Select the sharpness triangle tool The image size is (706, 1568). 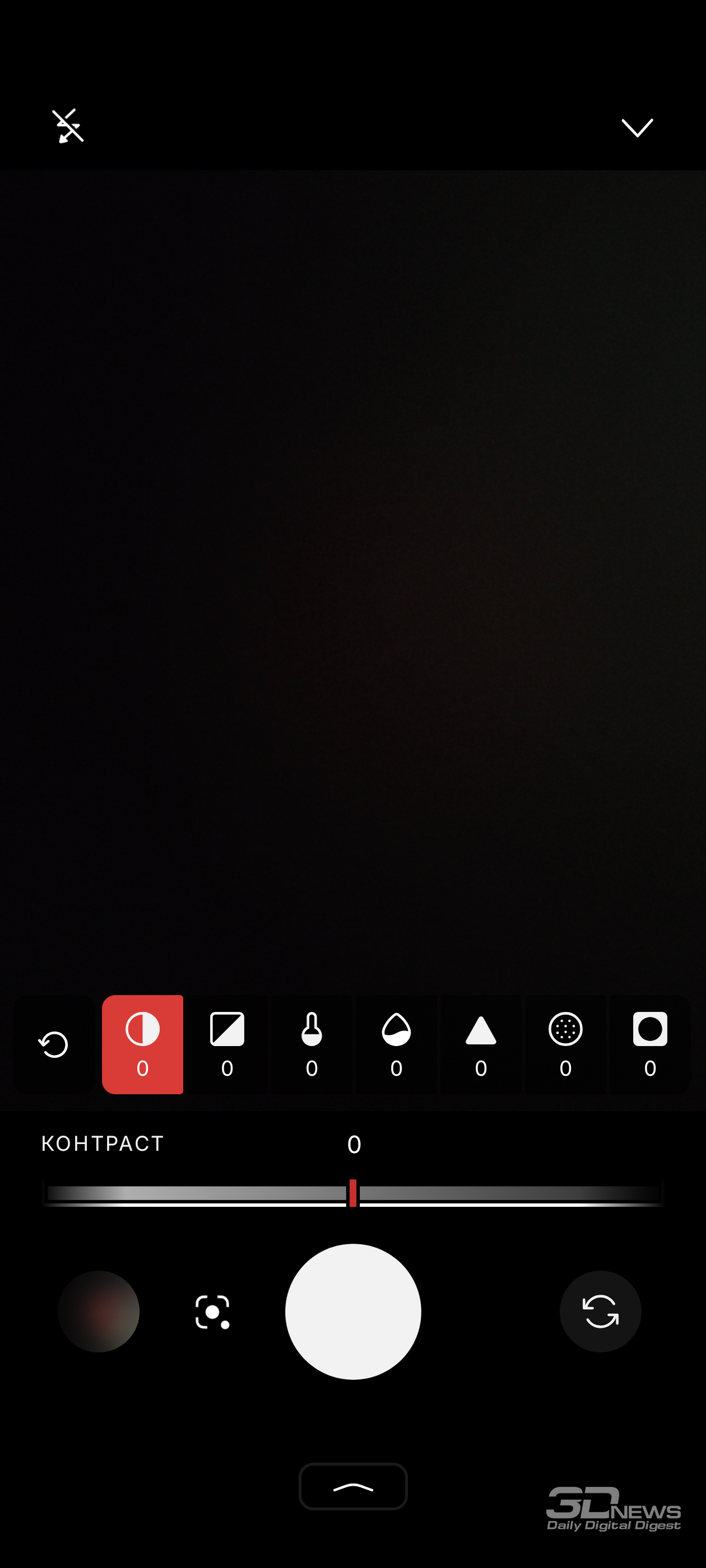coord(481,1044)
